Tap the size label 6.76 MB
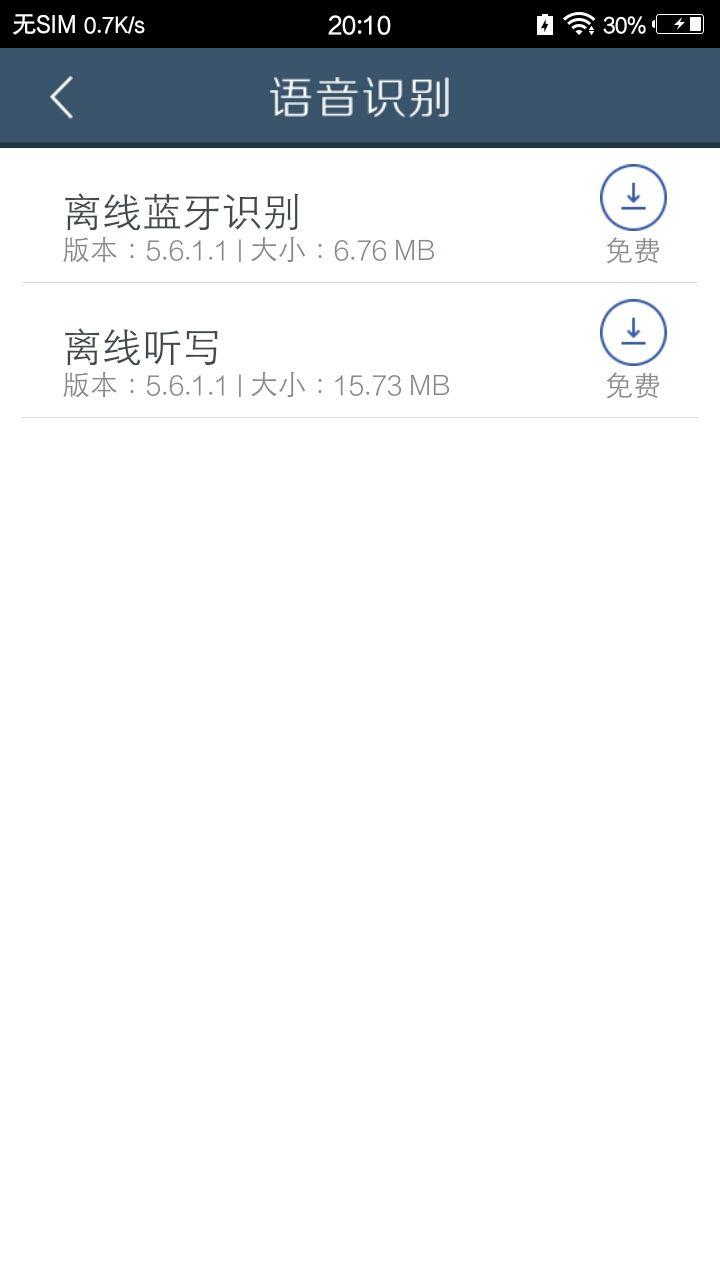Viewport: 720px width, 1280px height. (x=385, y=250)
